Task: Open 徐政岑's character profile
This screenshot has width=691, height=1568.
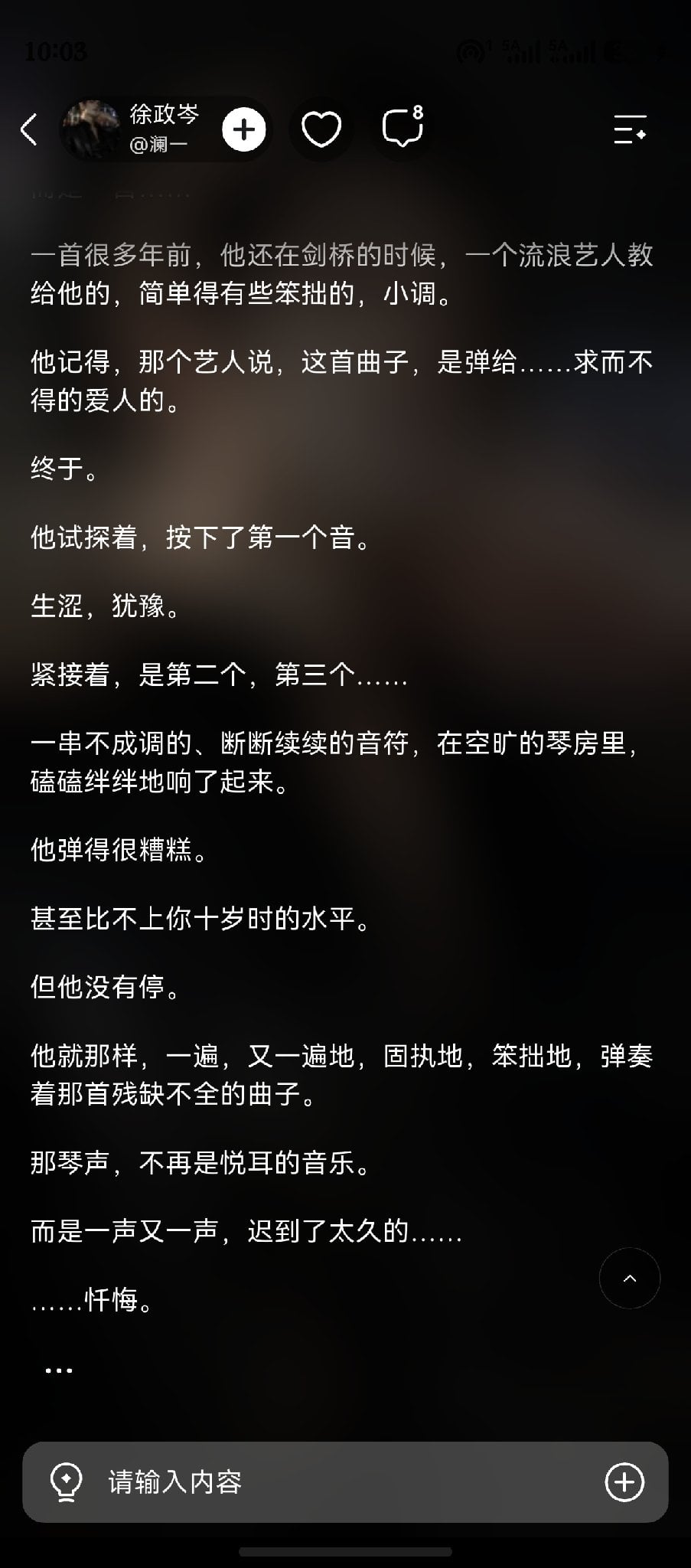Action: (x=132, y=128)
